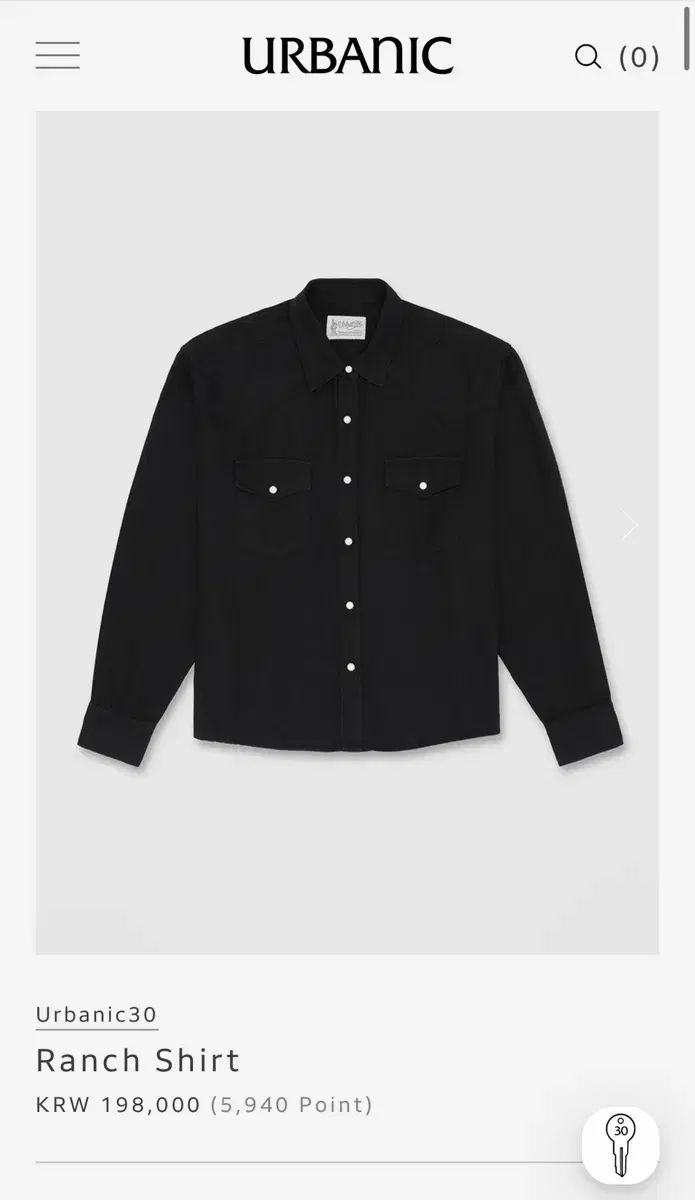Open the hamburger menu

pos(57,55)
